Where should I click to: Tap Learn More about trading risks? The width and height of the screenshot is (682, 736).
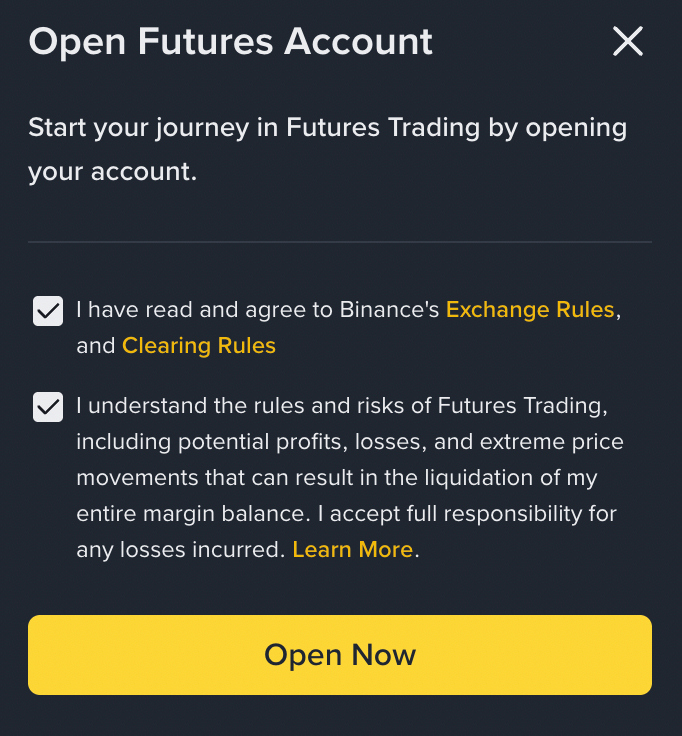(352, 549)
